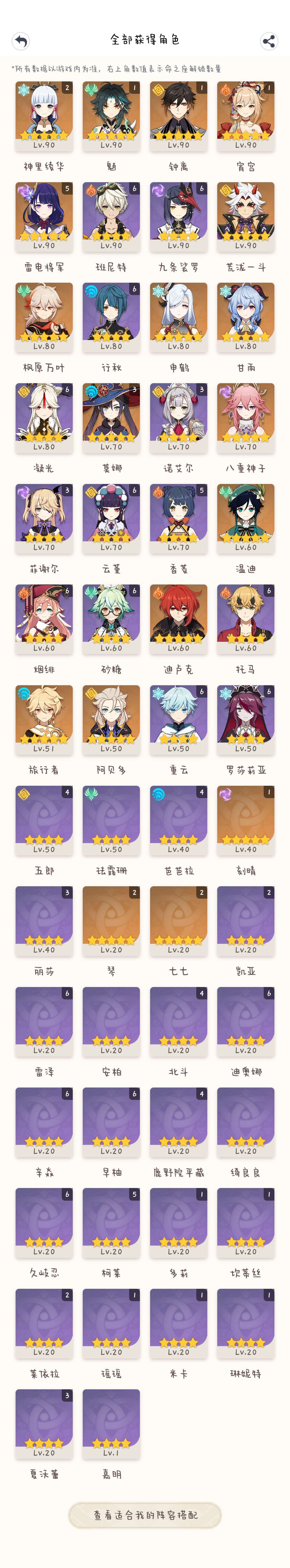Go back using the arrow icon
The width and height of the screenshot is (290, 1568).
[21, 41]
